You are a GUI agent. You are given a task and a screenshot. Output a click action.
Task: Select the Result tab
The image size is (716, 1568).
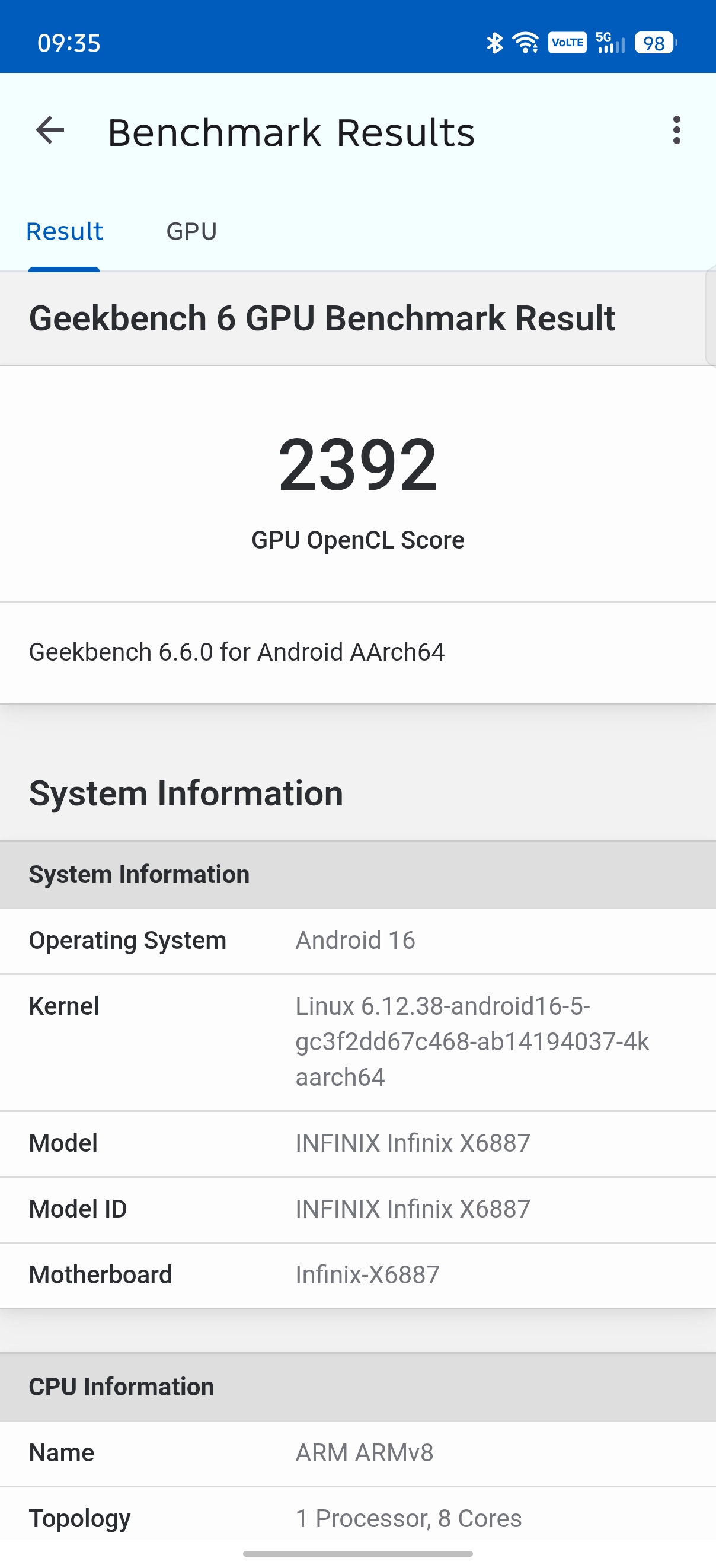tap(65, 231)
